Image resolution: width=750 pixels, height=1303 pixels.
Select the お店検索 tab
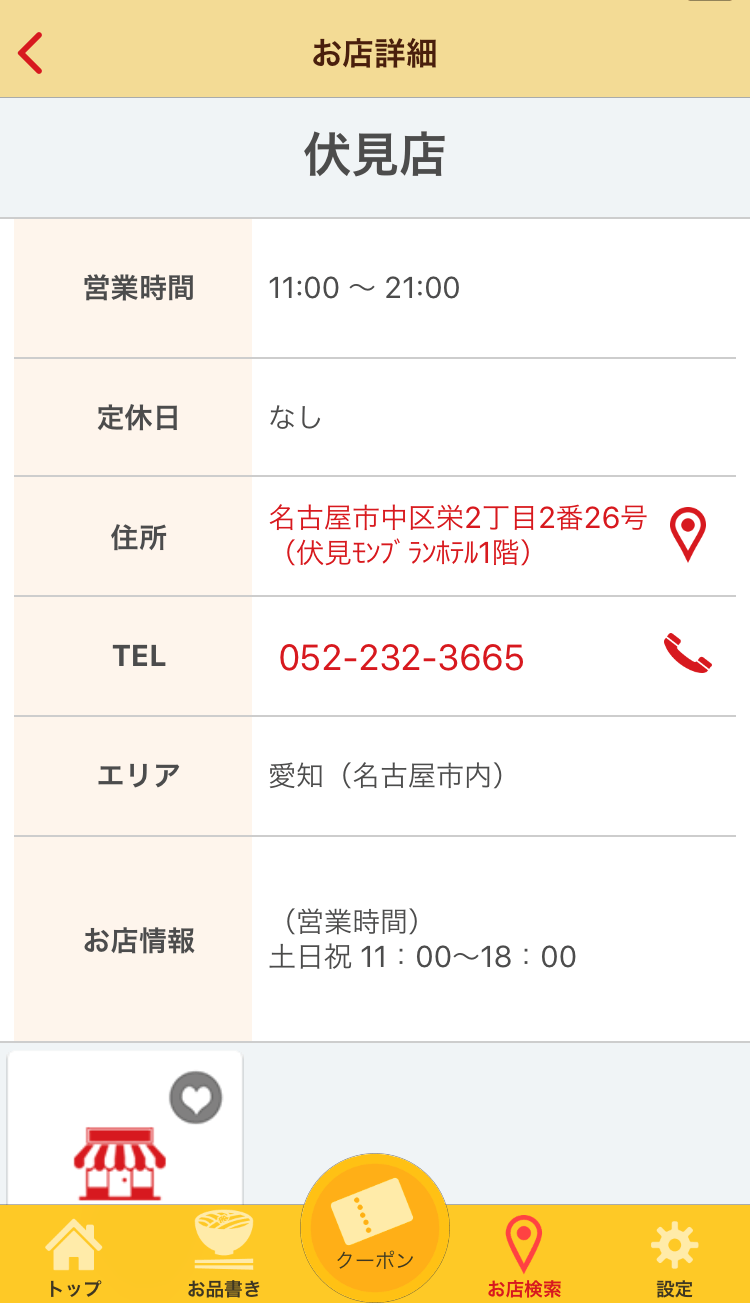524,1257
